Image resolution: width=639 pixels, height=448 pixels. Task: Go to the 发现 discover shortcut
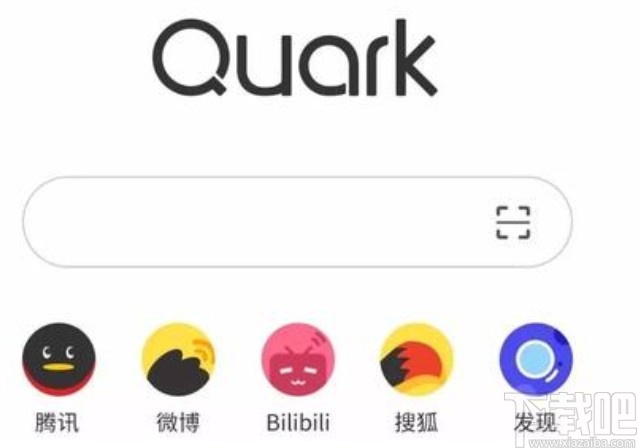point(535,364)
